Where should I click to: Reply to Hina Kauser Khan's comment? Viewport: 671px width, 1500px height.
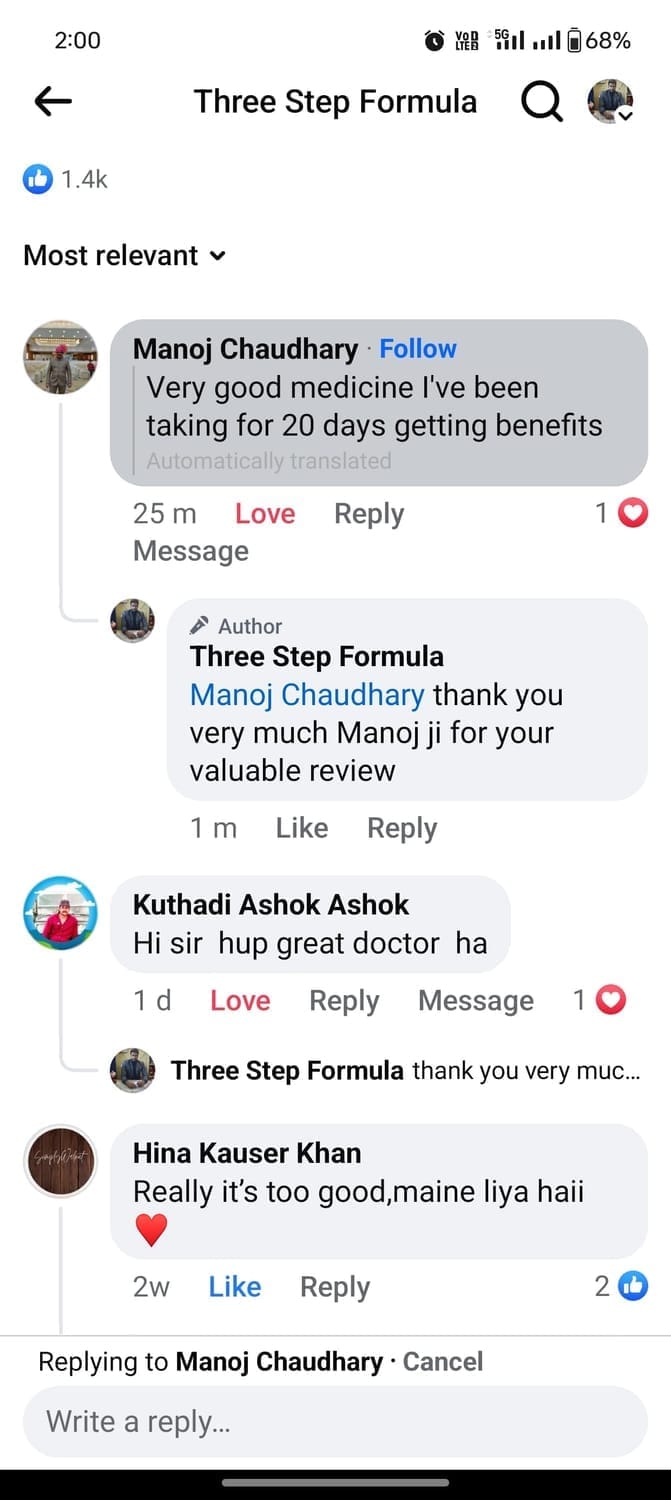[x=335, y=1287]
